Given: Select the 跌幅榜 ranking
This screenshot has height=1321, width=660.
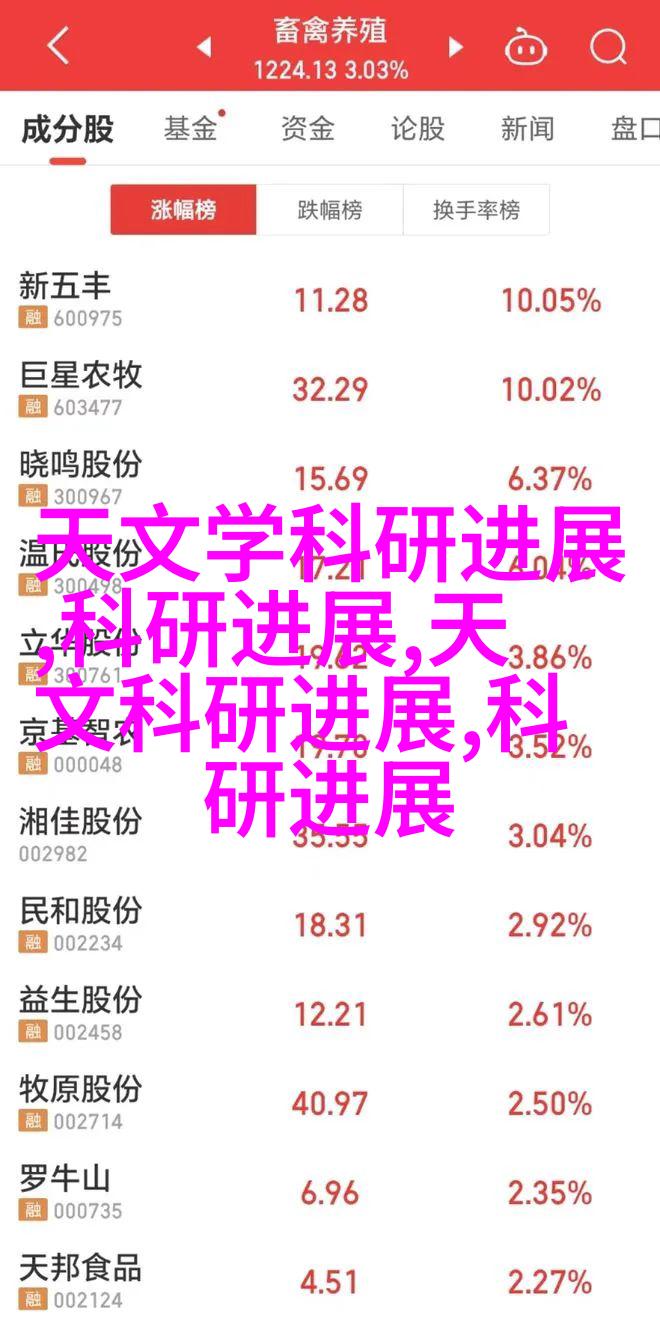Looking at the screenshot, I should click(330, 210).
